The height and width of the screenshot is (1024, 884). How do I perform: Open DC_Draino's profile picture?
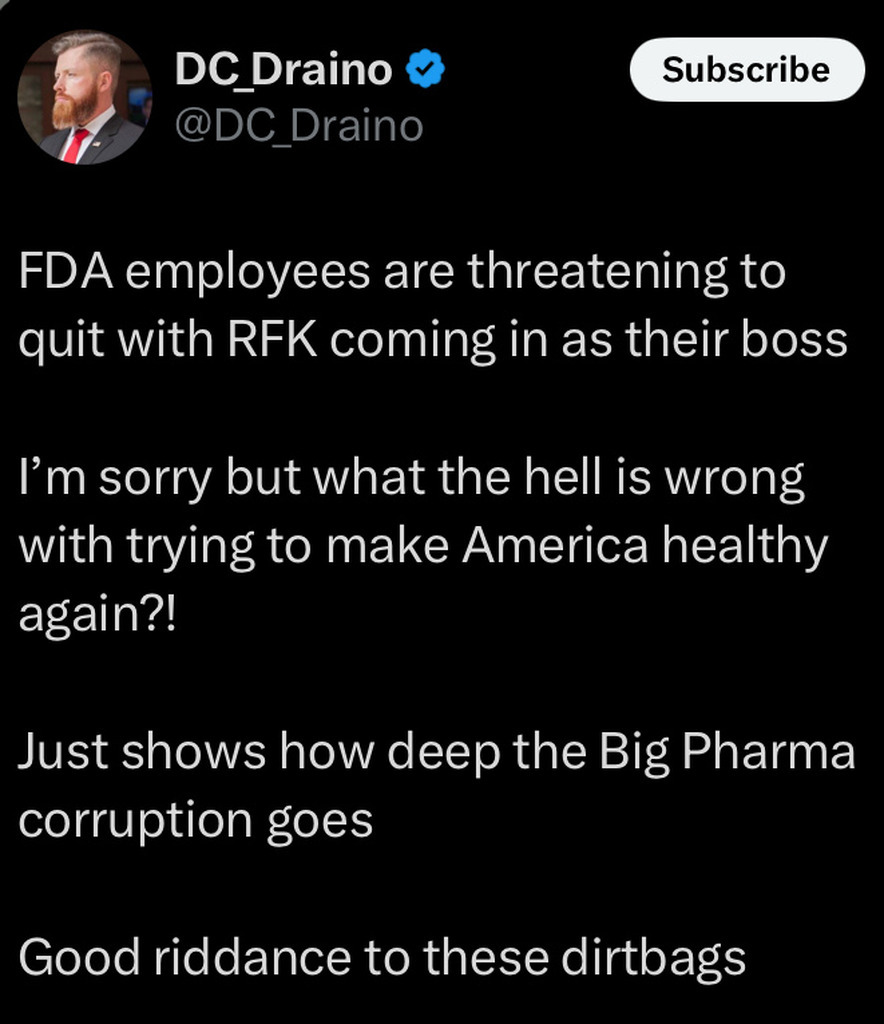tap(85, 98)
